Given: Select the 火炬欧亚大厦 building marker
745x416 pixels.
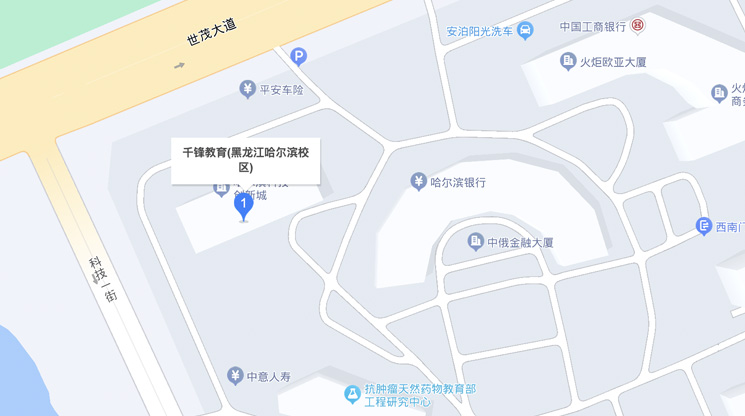Looking at the screenshot, I should (x=568, y=62).
